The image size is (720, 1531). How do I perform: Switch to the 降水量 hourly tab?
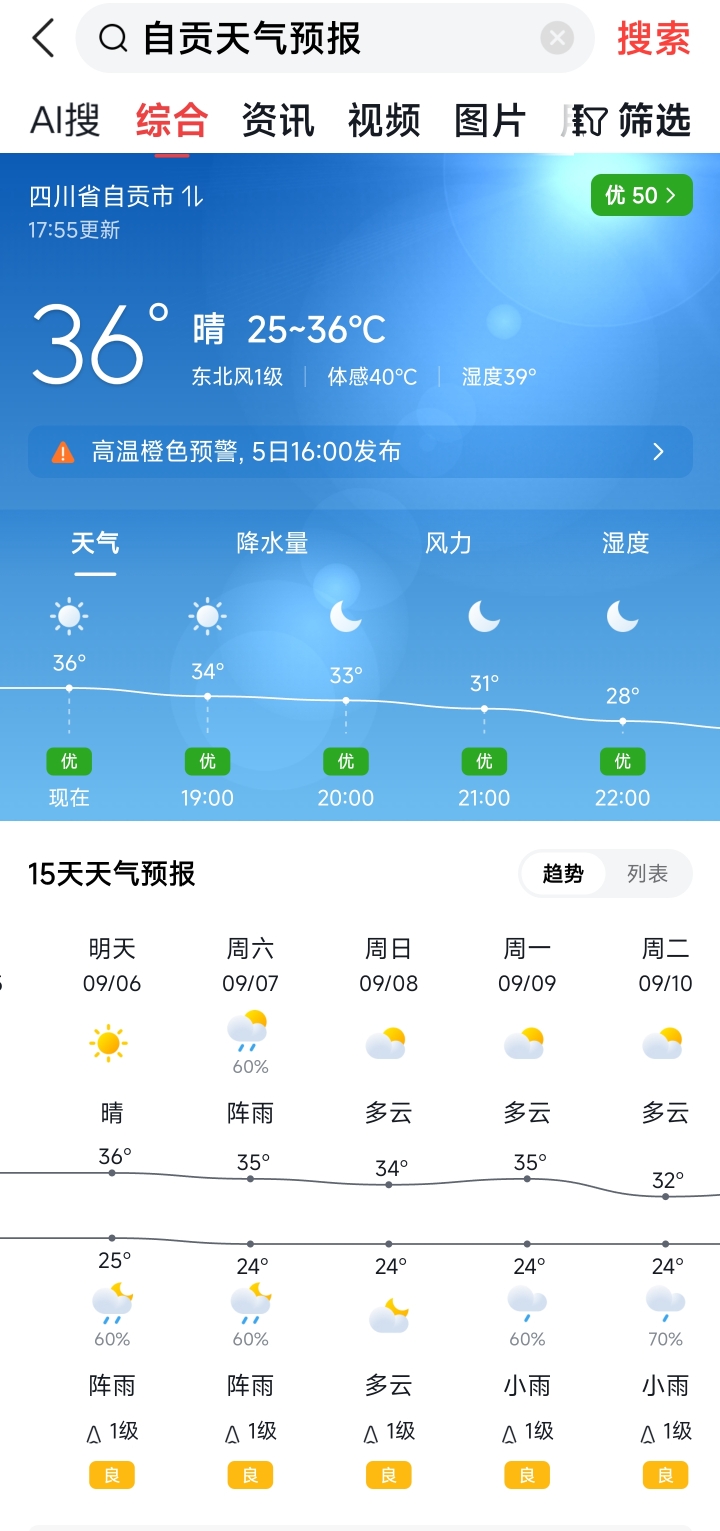point(272,543)
